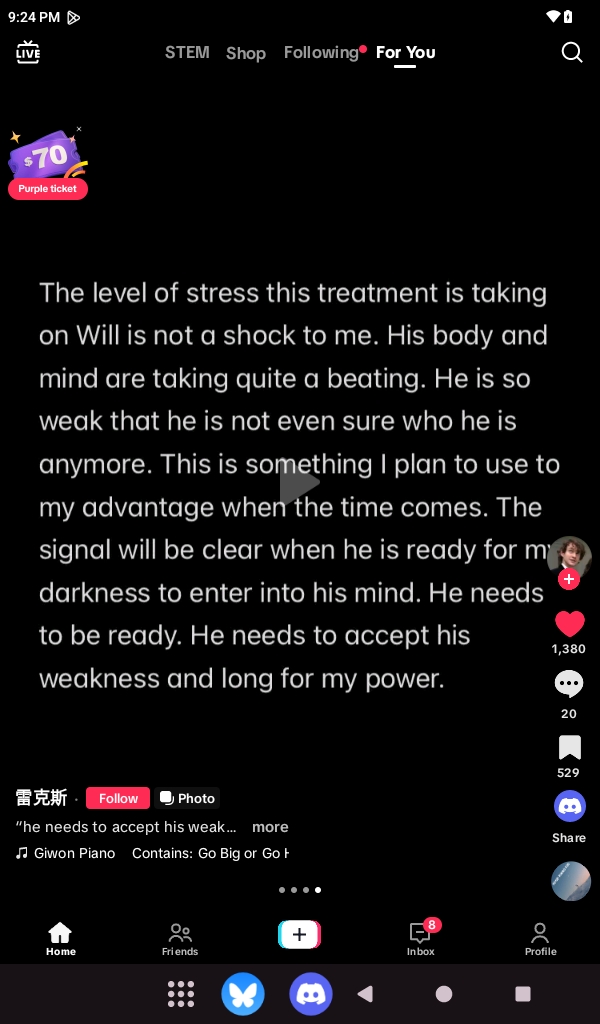
Task: Like this post with the heart
Action: click(x=569, y=624)
